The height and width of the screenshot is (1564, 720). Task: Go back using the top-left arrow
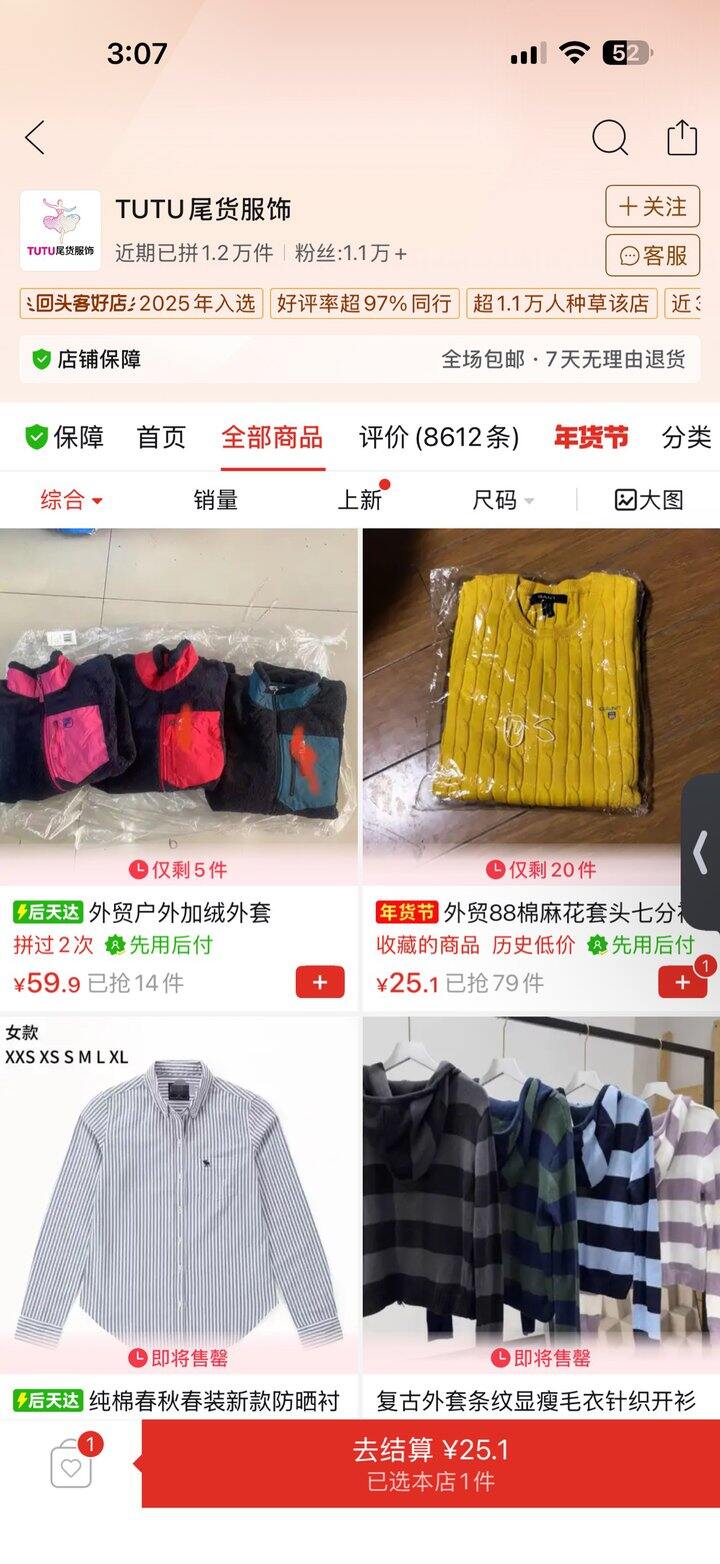(35, 138)
